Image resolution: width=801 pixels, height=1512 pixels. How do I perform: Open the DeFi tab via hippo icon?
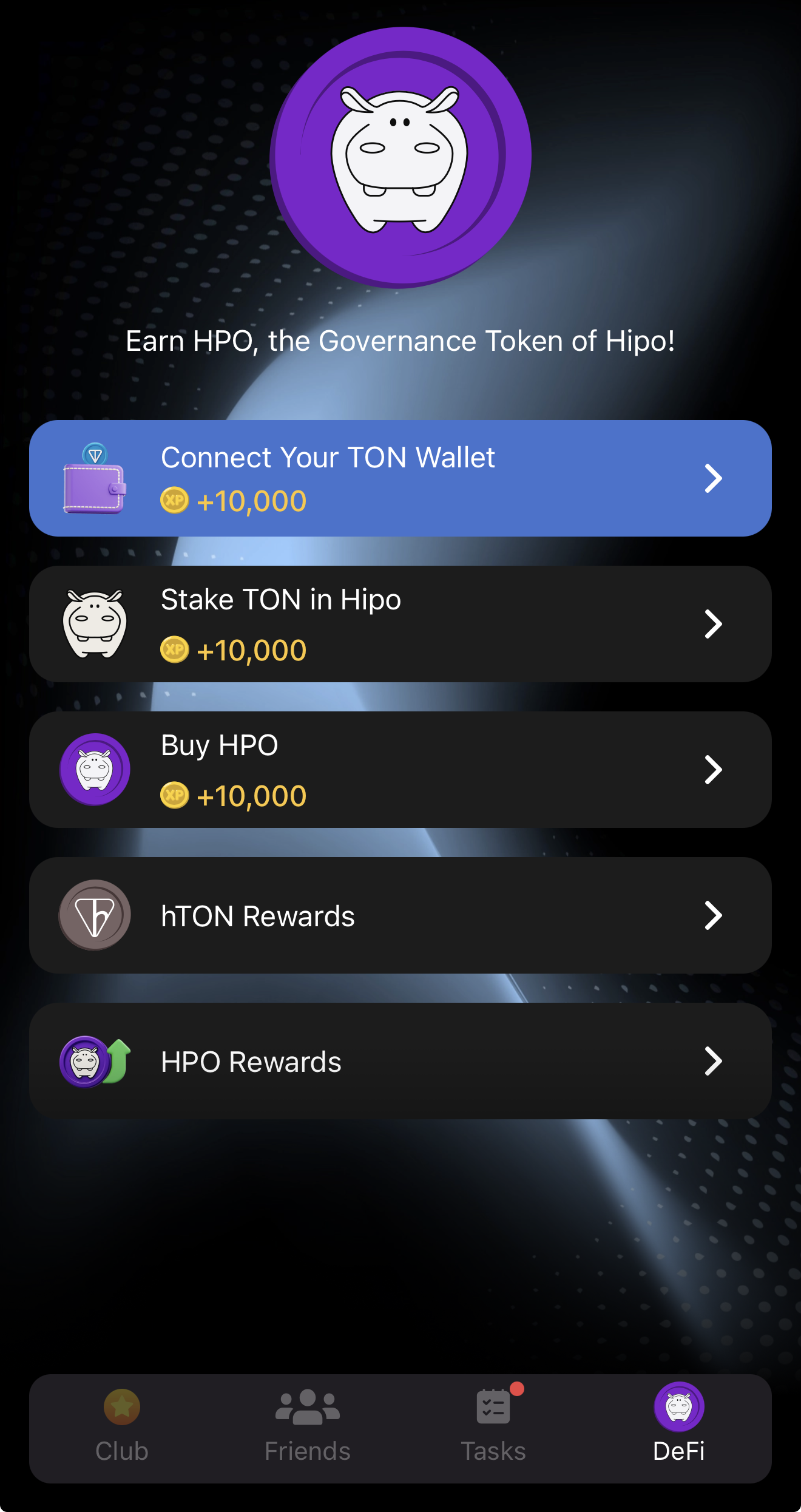click(679, 1402)
